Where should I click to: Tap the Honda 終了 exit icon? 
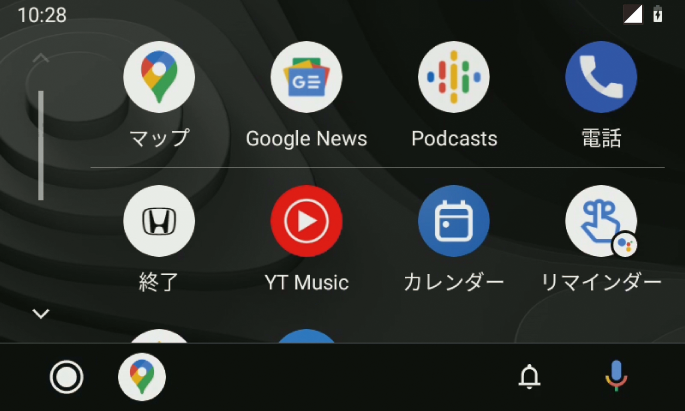[159, 221]
